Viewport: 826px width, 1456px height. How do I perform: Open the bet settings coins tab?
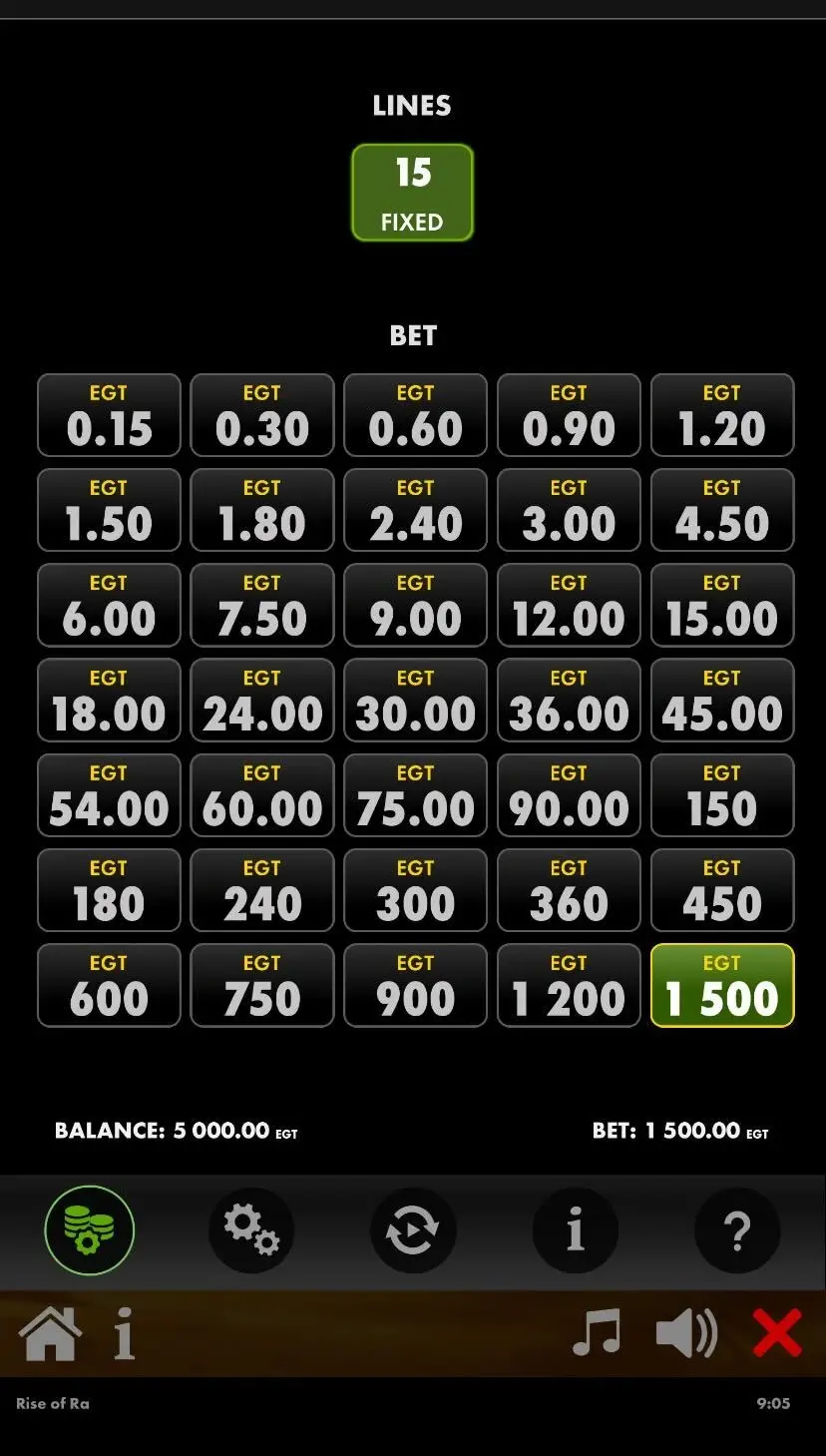[x=90, y=1230]
